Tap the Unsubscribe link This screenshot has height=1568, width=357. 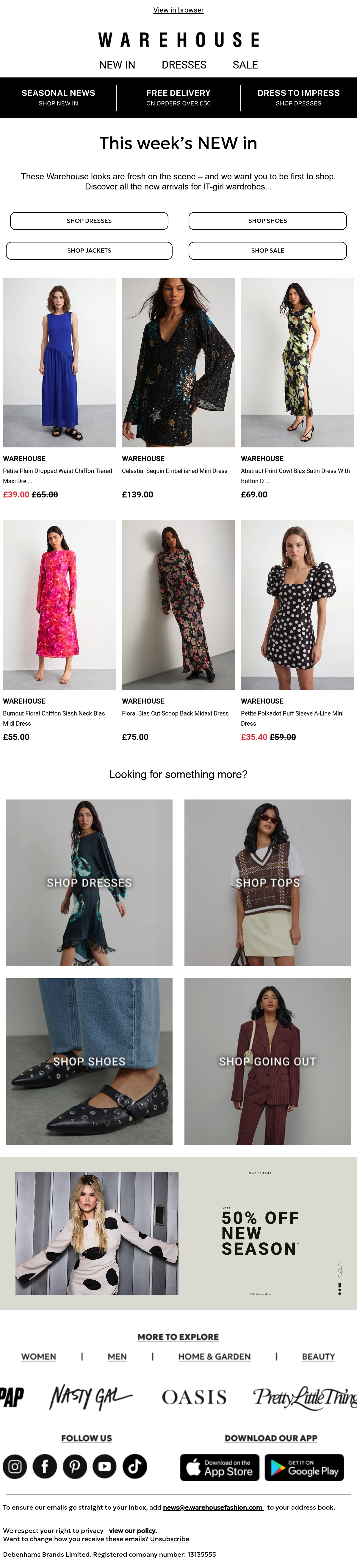(x=170, y=1539)
